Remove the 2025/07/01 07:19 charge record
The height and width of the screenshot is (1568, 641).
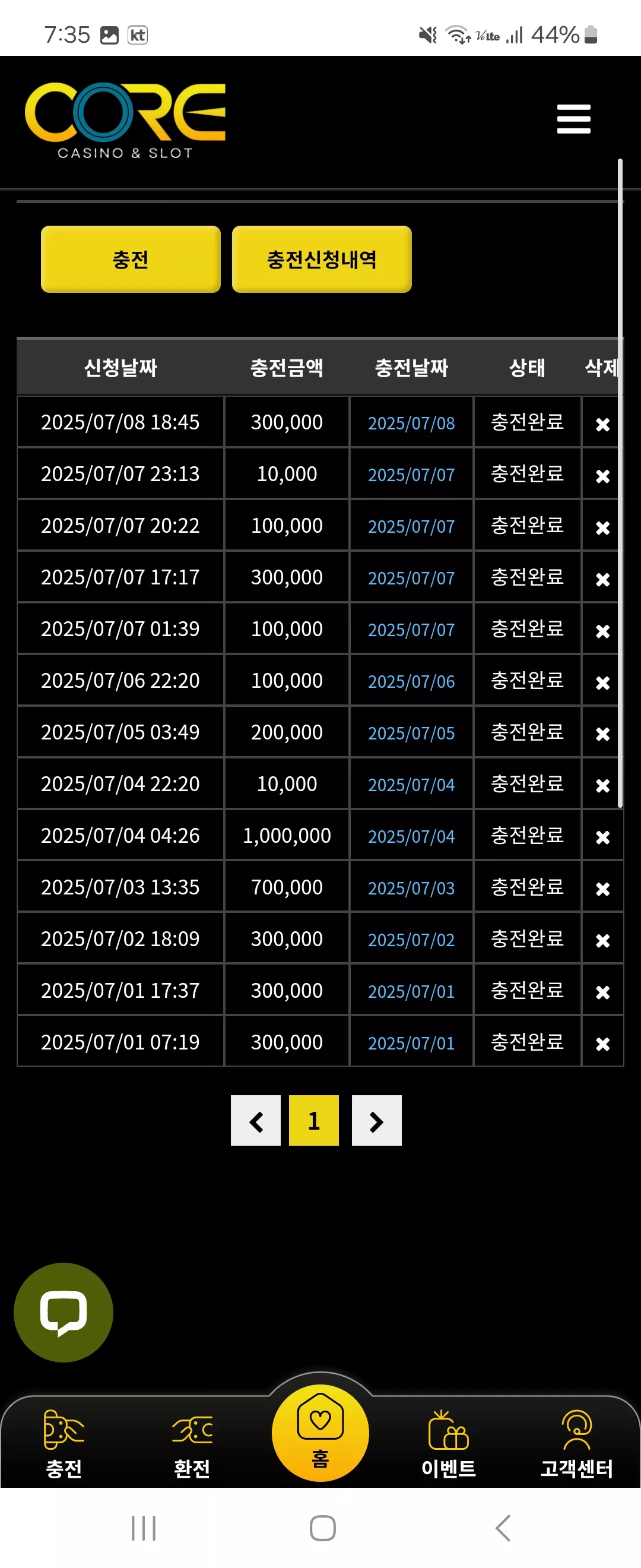(x=602, y=1044)
